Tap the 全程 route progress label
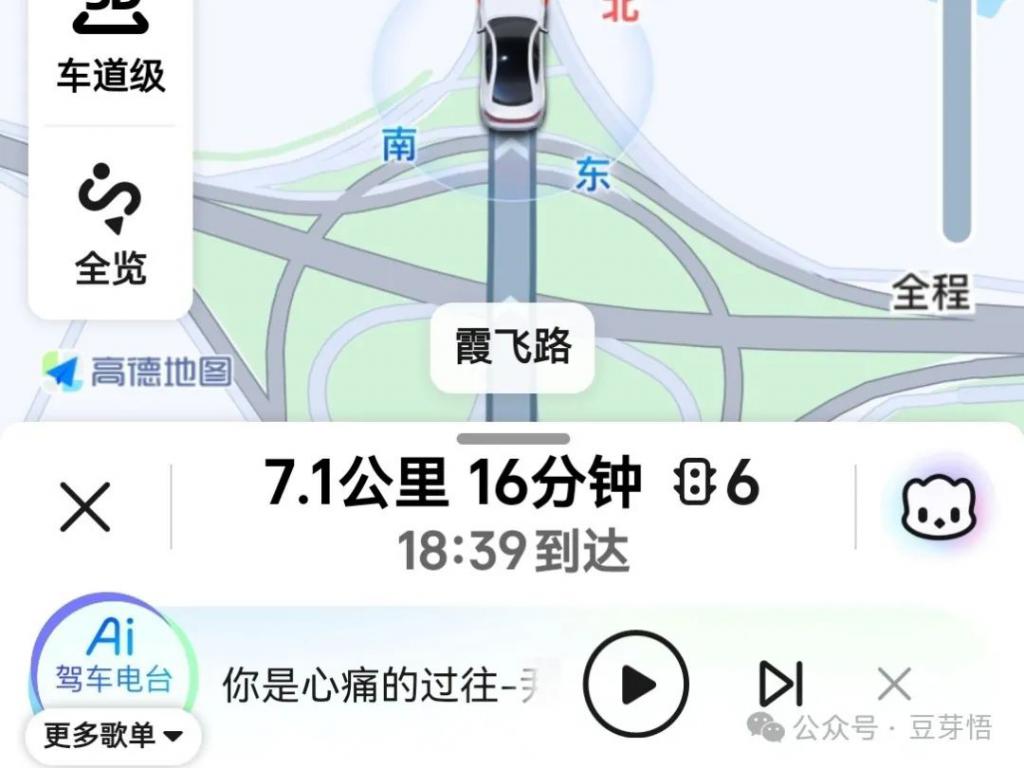This screenshot has height=768, width=1024. pyautogui.click(x=931, y=294)
